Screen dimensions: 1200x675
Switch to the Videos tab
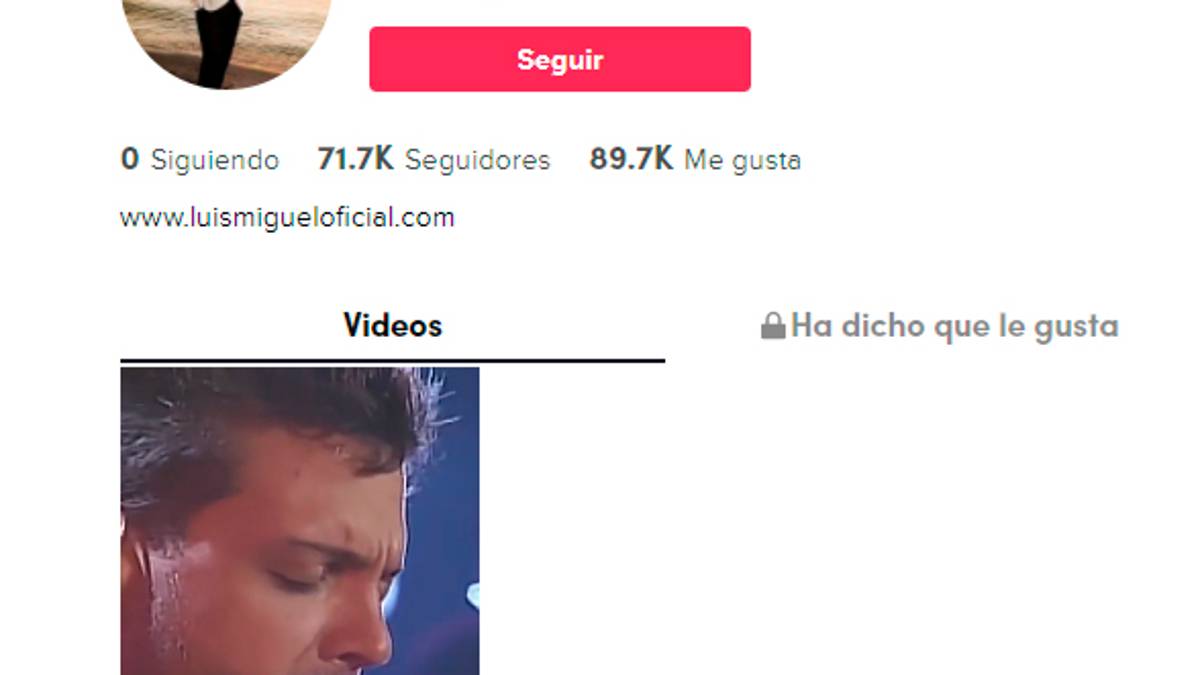tap(392, 326)
